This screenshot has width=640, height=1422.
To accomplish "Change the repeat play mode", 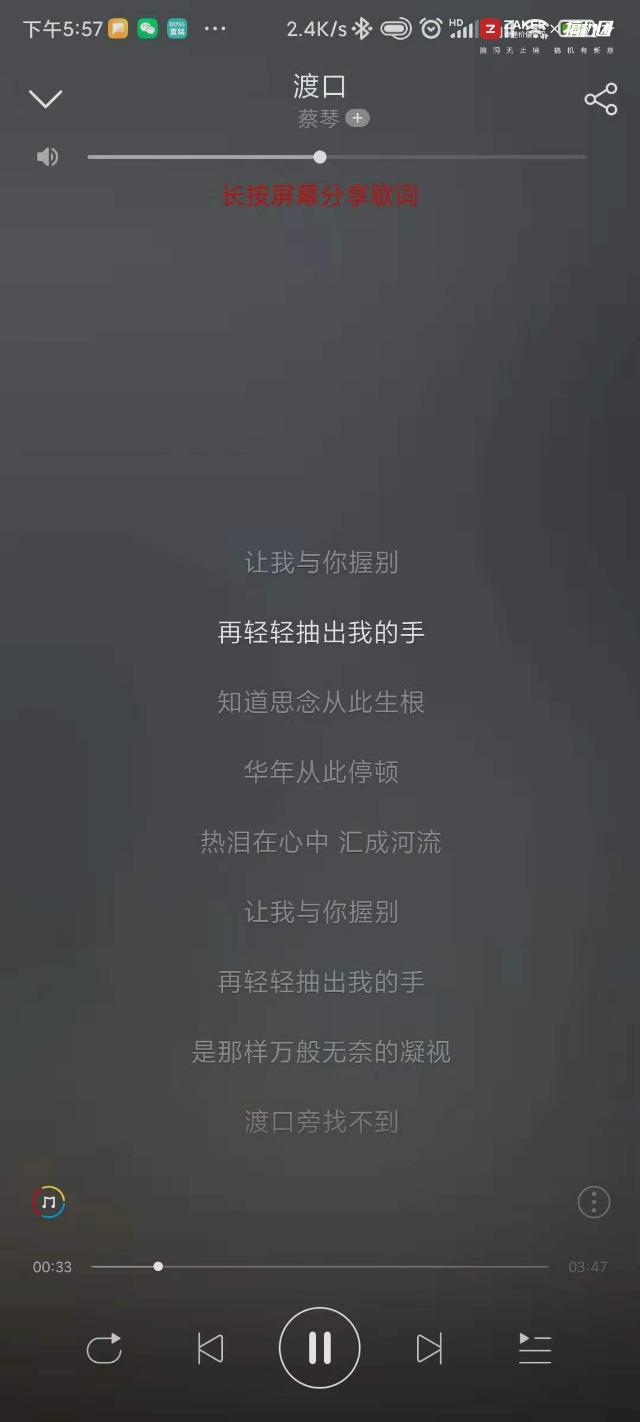I will click(104, 1348).
